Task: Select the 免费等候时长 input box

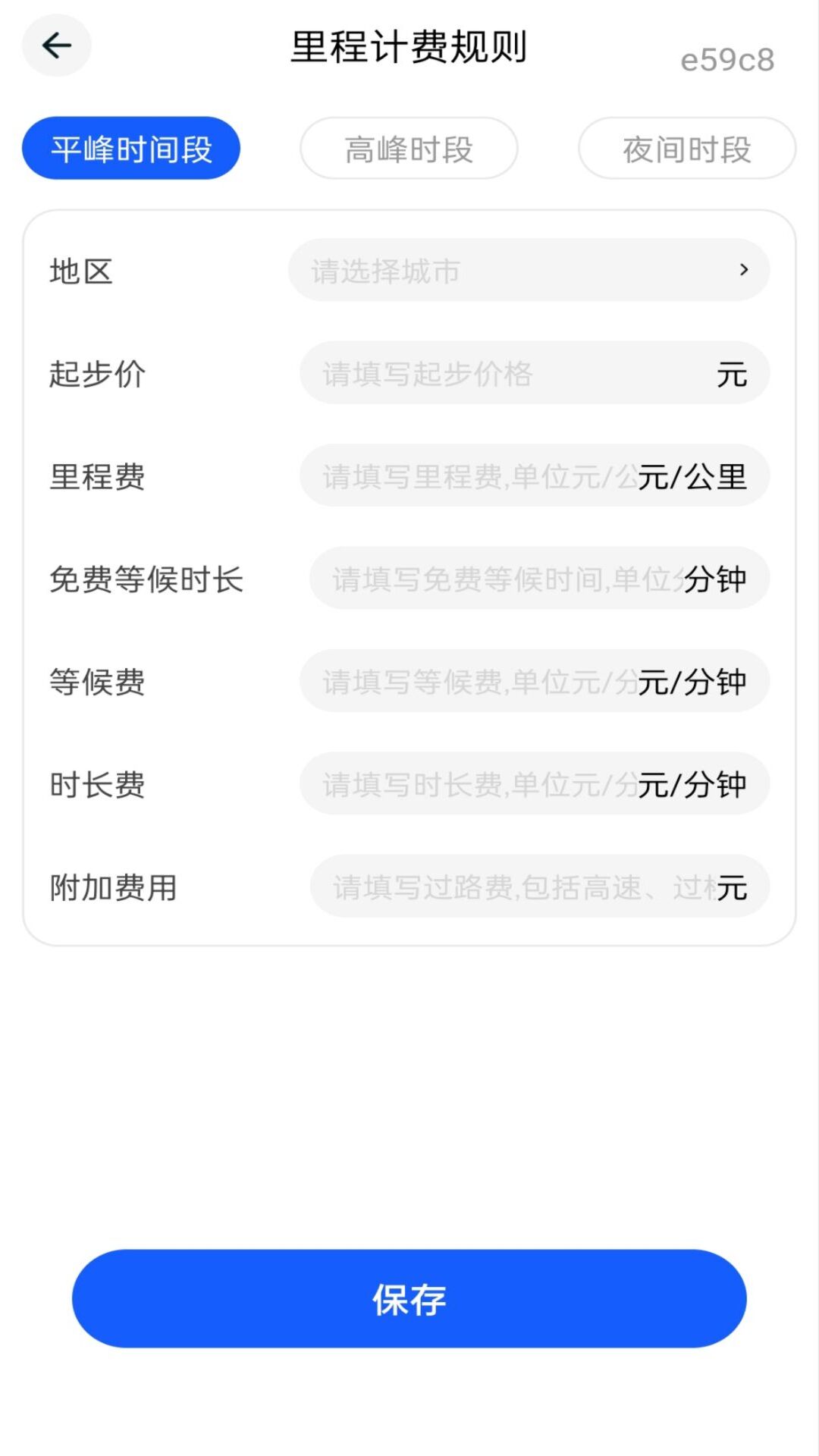Action: pyautogui.click(x=493, y=579)
